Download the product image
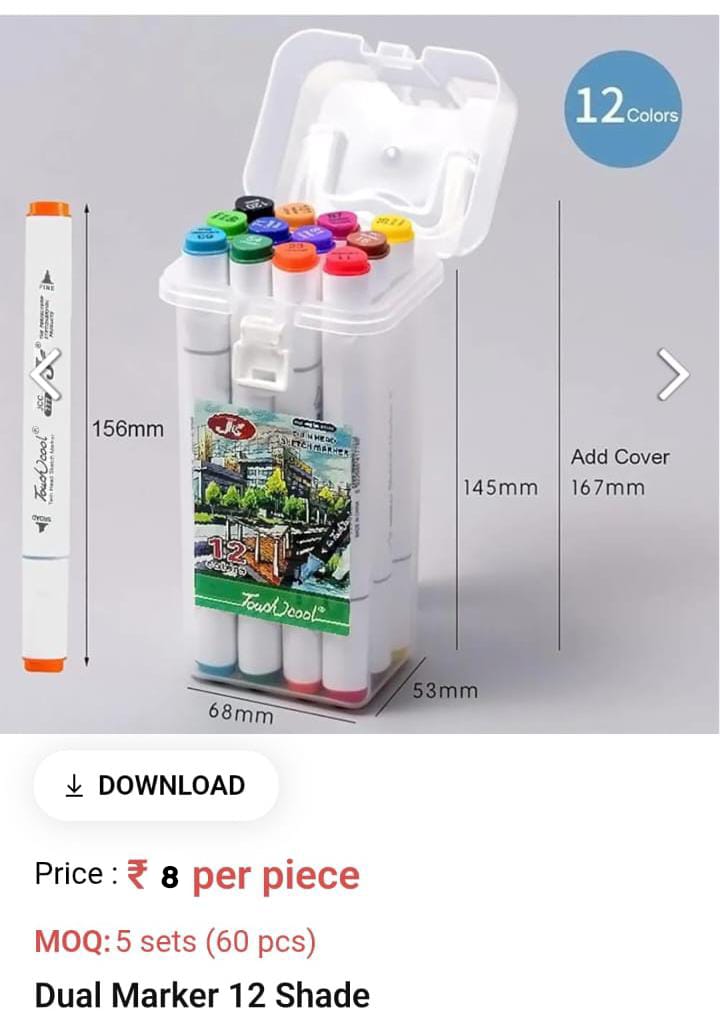This screenshot has width=720, height=1031. (156, 786)
